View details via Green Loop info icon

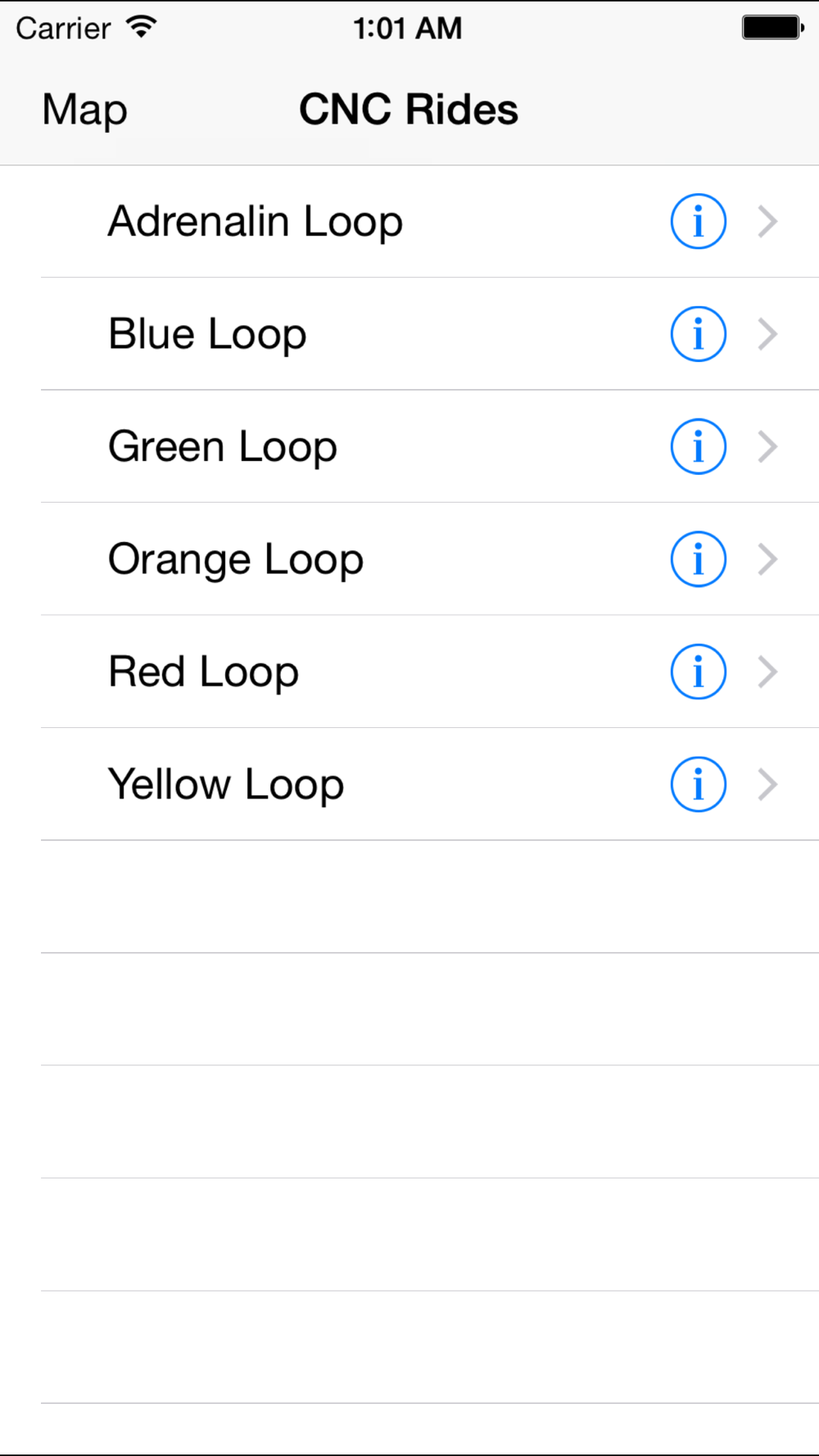698,446
